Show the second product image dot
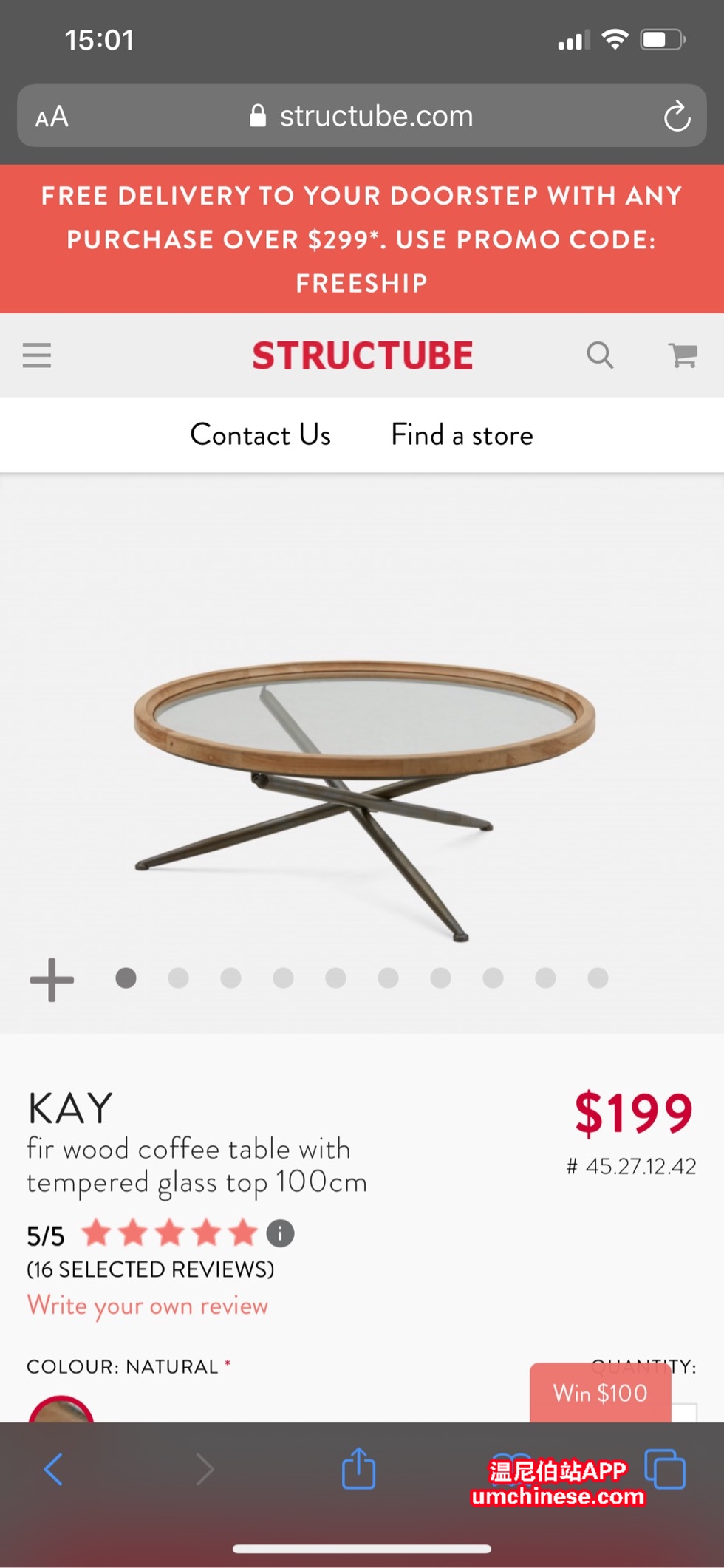The width and height of the screenshot is (724, 1568). (x=178, y=978)
